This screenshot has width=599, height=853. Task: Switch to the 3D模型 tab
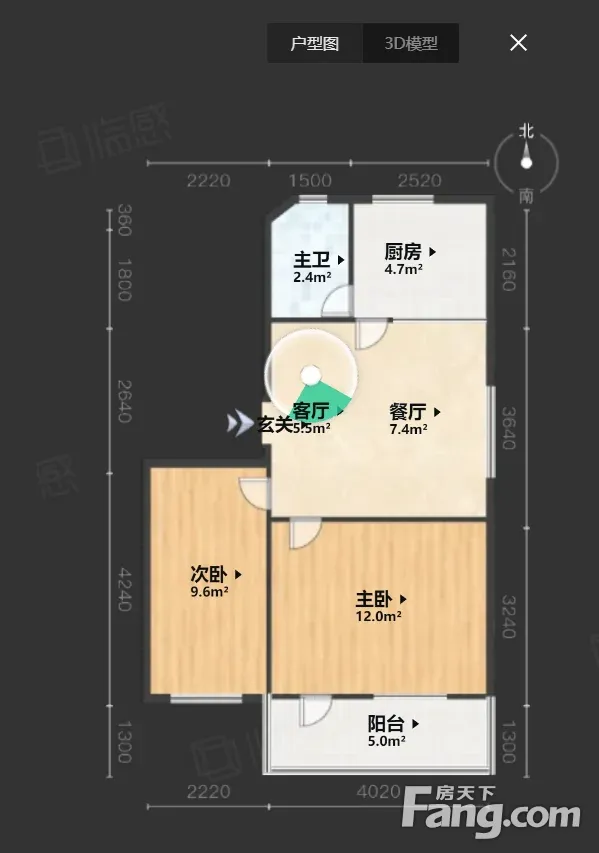411,43
